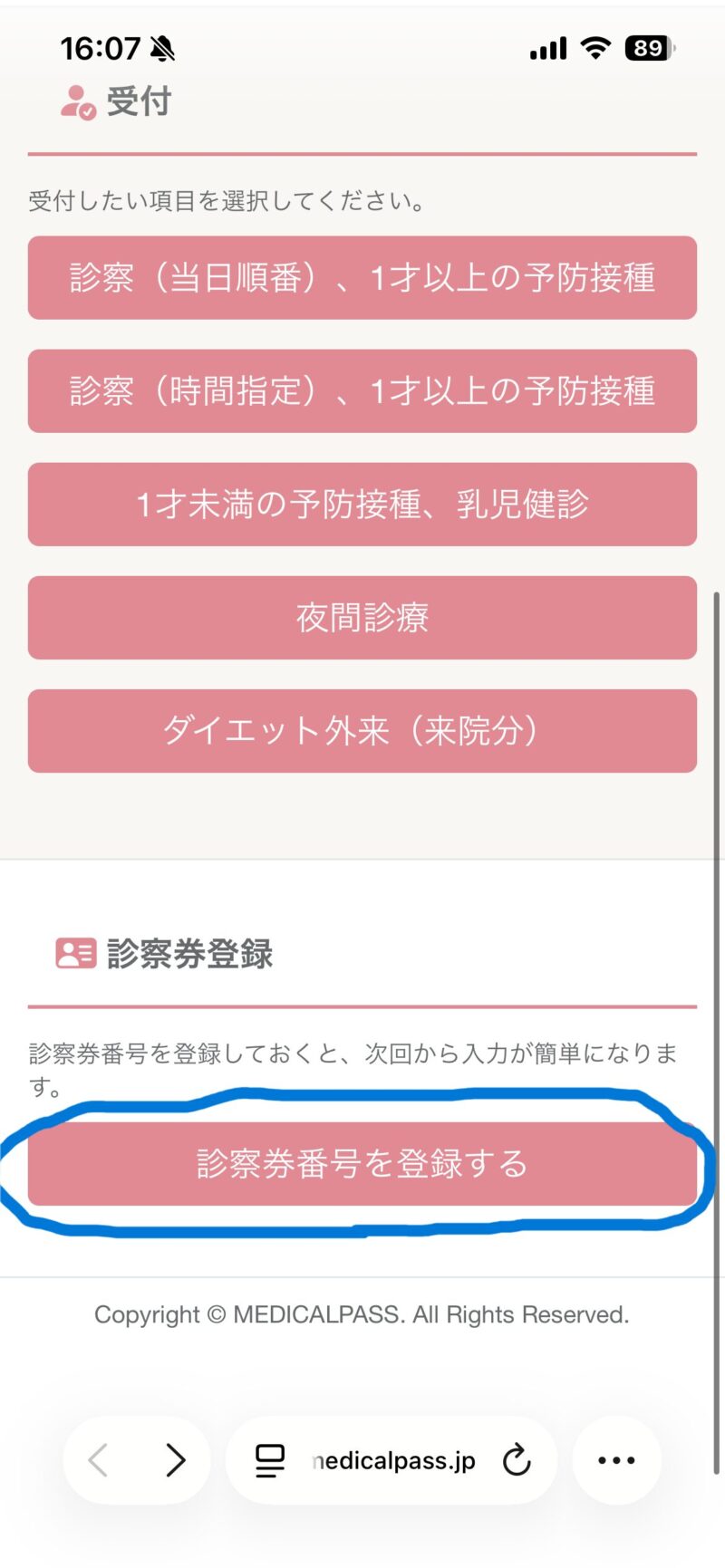Choose 診察（時間指定）、1才以上の予防接種
The width and height of the screenshot is (725, 1568).
pyautogui.click(x=362, y=391)
